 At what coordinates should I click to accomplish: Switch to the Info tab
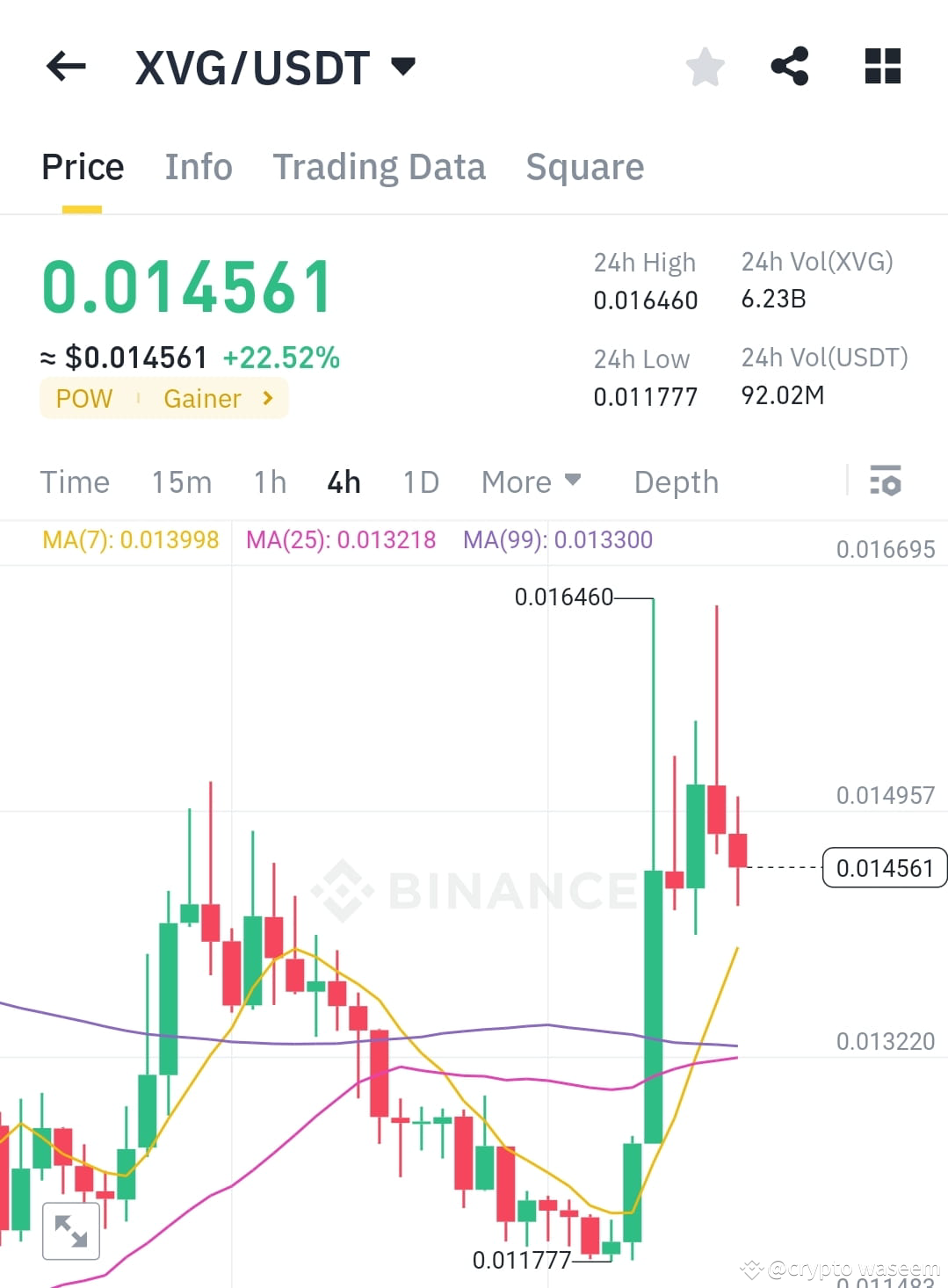click(198, 167)
